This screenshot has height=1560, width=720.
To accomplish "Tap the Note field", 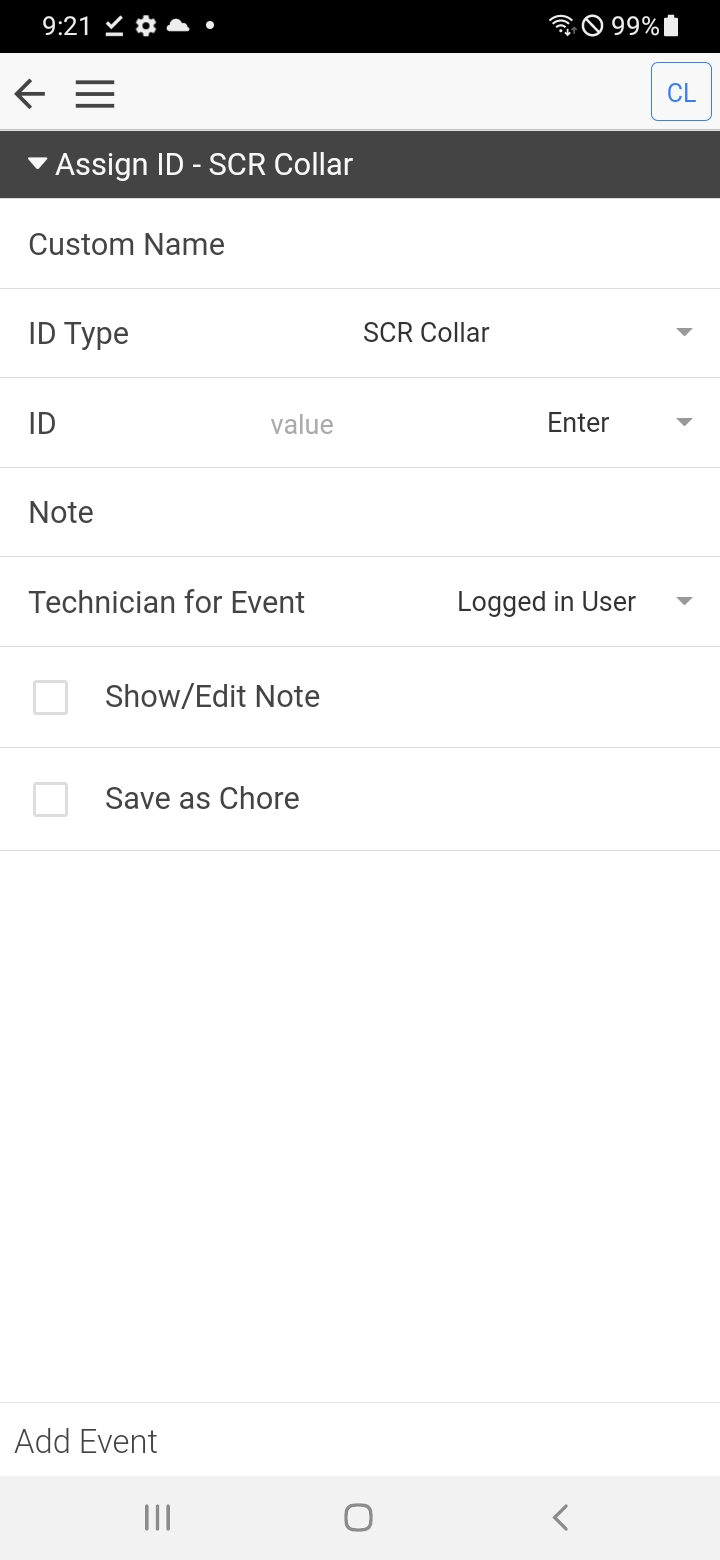I will pyautogui.click(x=360, y=512).
